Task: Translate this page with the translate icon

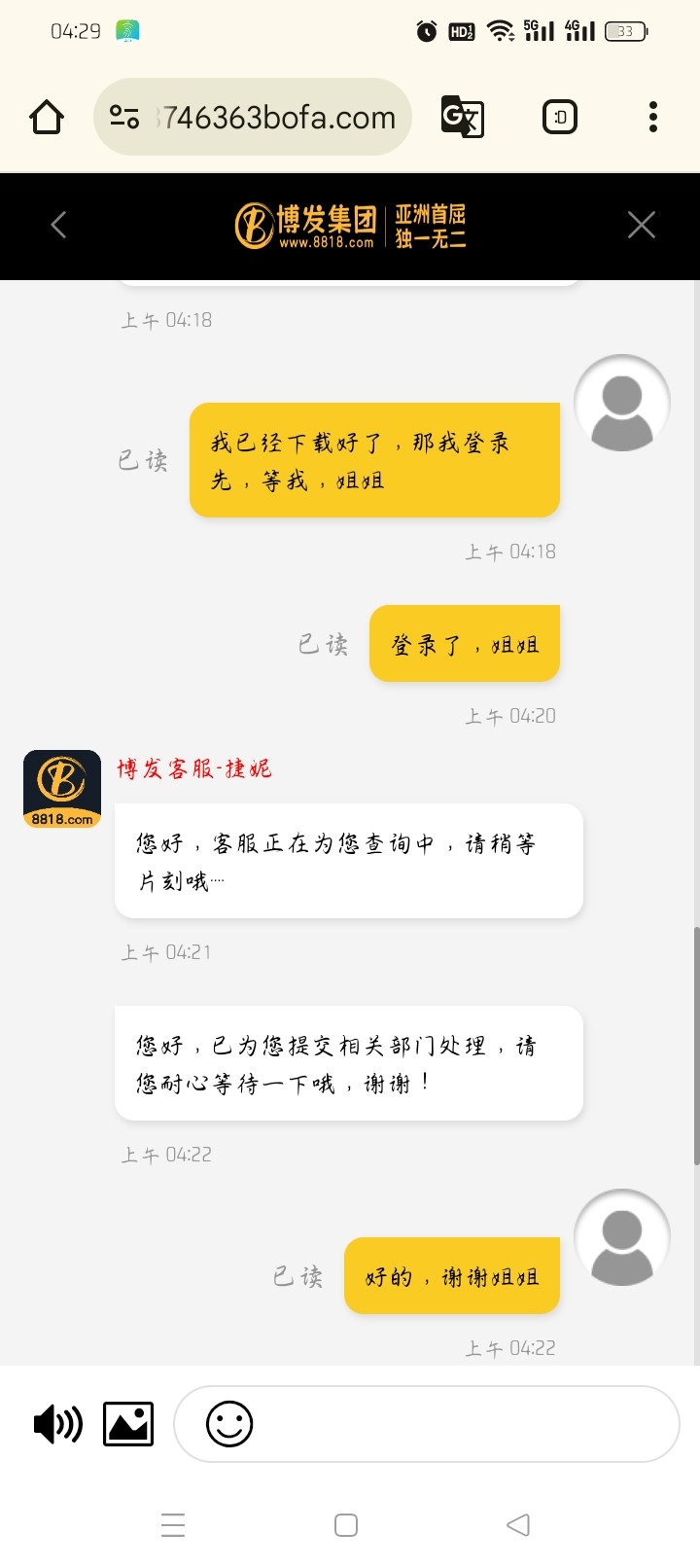Action: tap(462, 118)
